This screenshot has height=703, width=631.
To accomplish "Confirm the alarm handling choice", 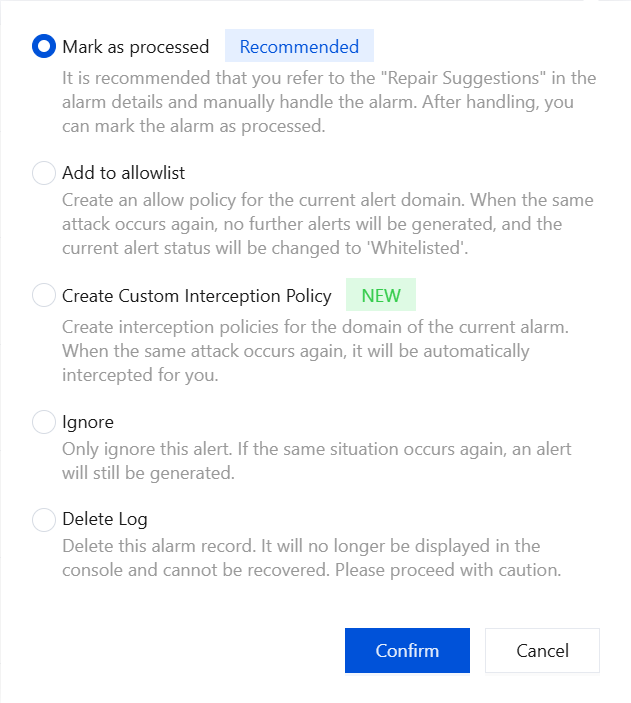I will 407,650.
